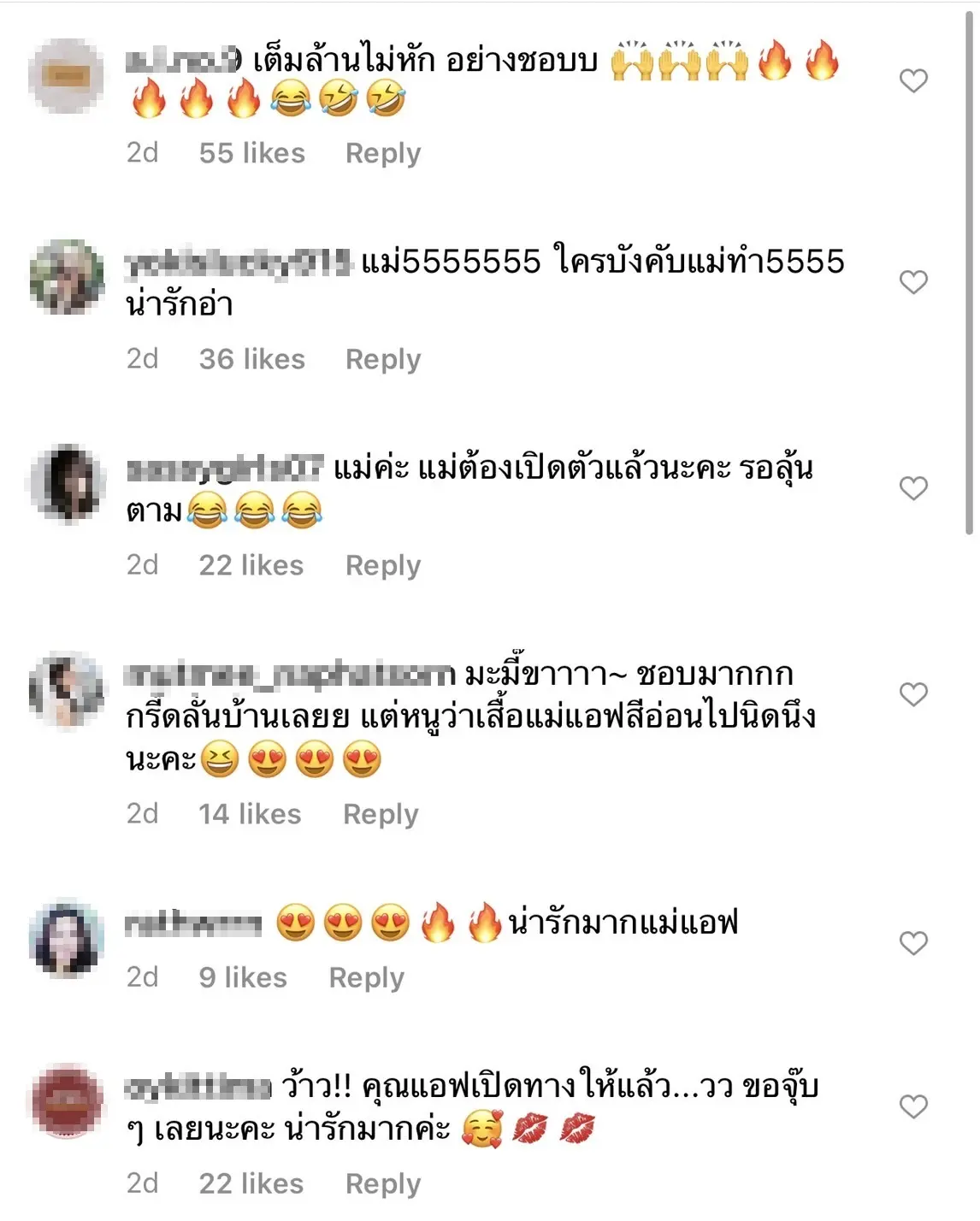
Task: Reply to the comment with 9 likes
Action: pos(366,977)
